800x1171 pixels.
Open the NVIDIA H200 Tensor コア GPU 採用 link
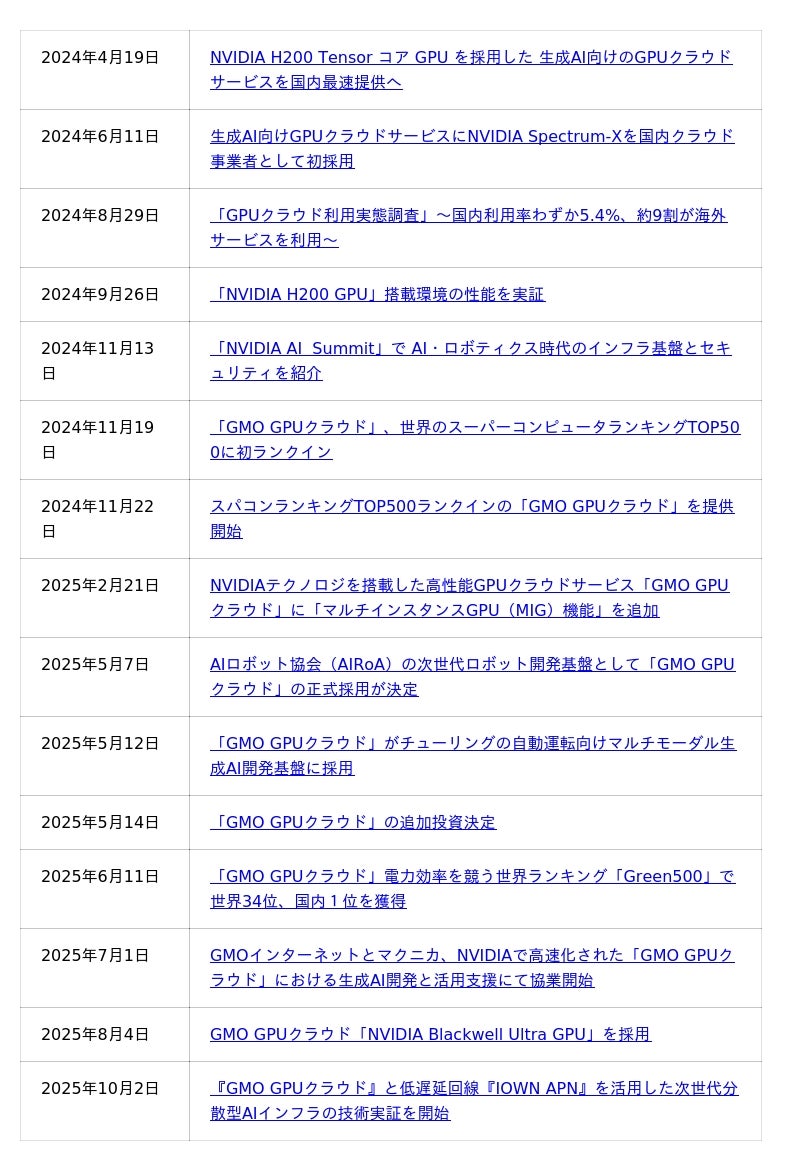[470, 58]
